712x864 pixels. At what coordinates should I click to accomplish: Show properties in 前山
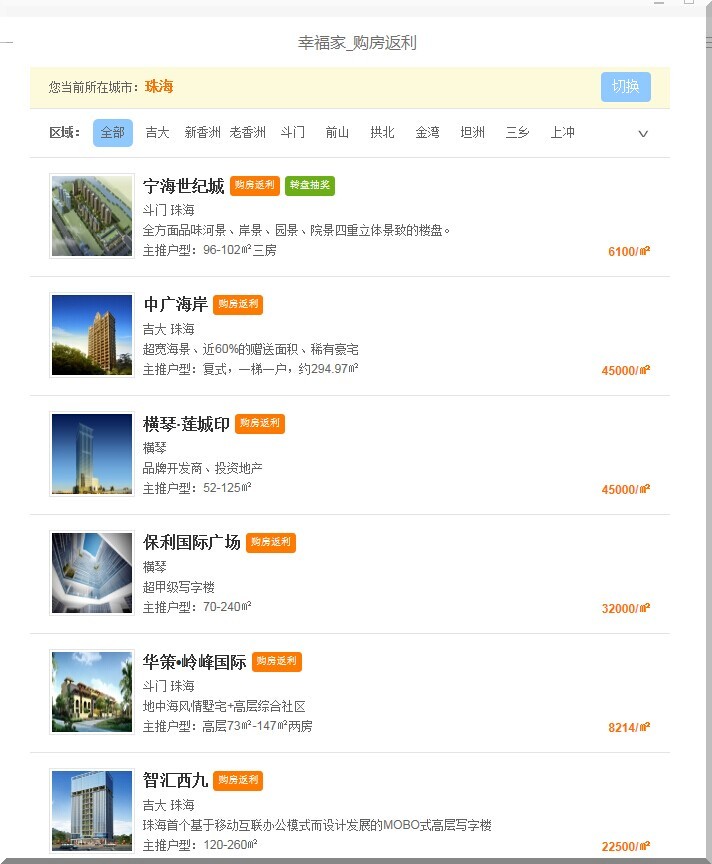tap(337, 133)
